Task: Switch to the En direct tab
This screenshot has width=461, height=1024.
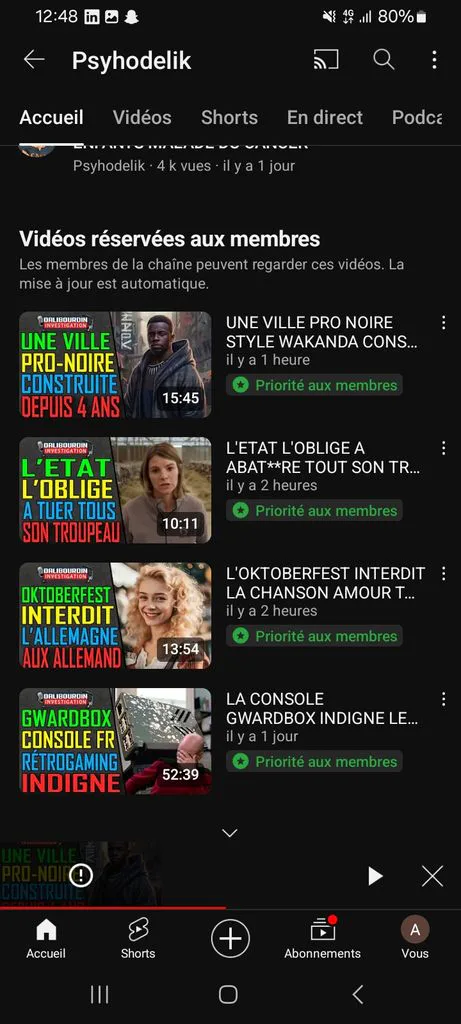Action: 325,118
